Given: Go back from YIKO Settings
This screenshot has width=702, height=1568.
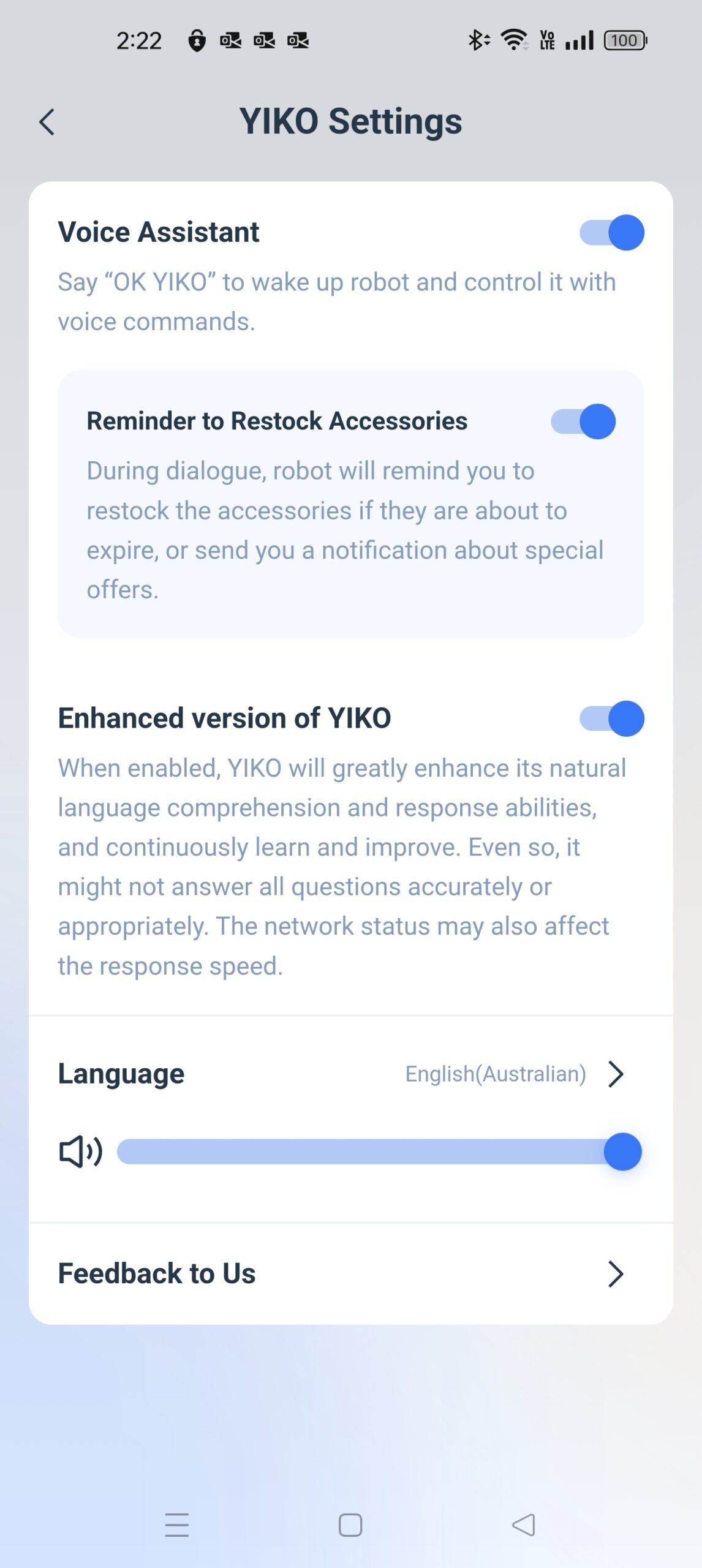Looking at the screenshot, I should 47,122.
